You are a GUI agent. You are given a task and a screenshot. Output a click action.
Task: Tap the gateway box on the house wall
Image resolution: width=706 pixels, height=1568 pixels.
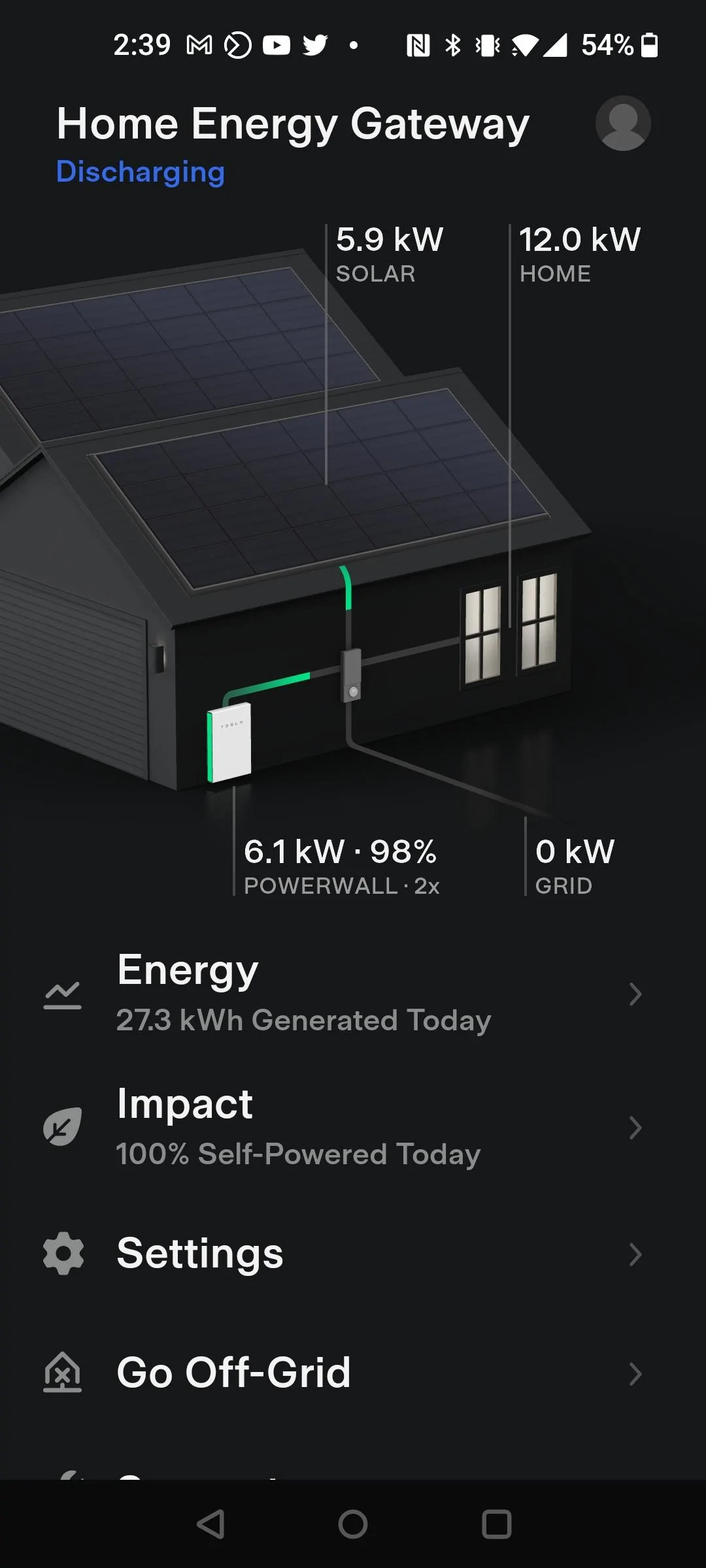(351, 676)
